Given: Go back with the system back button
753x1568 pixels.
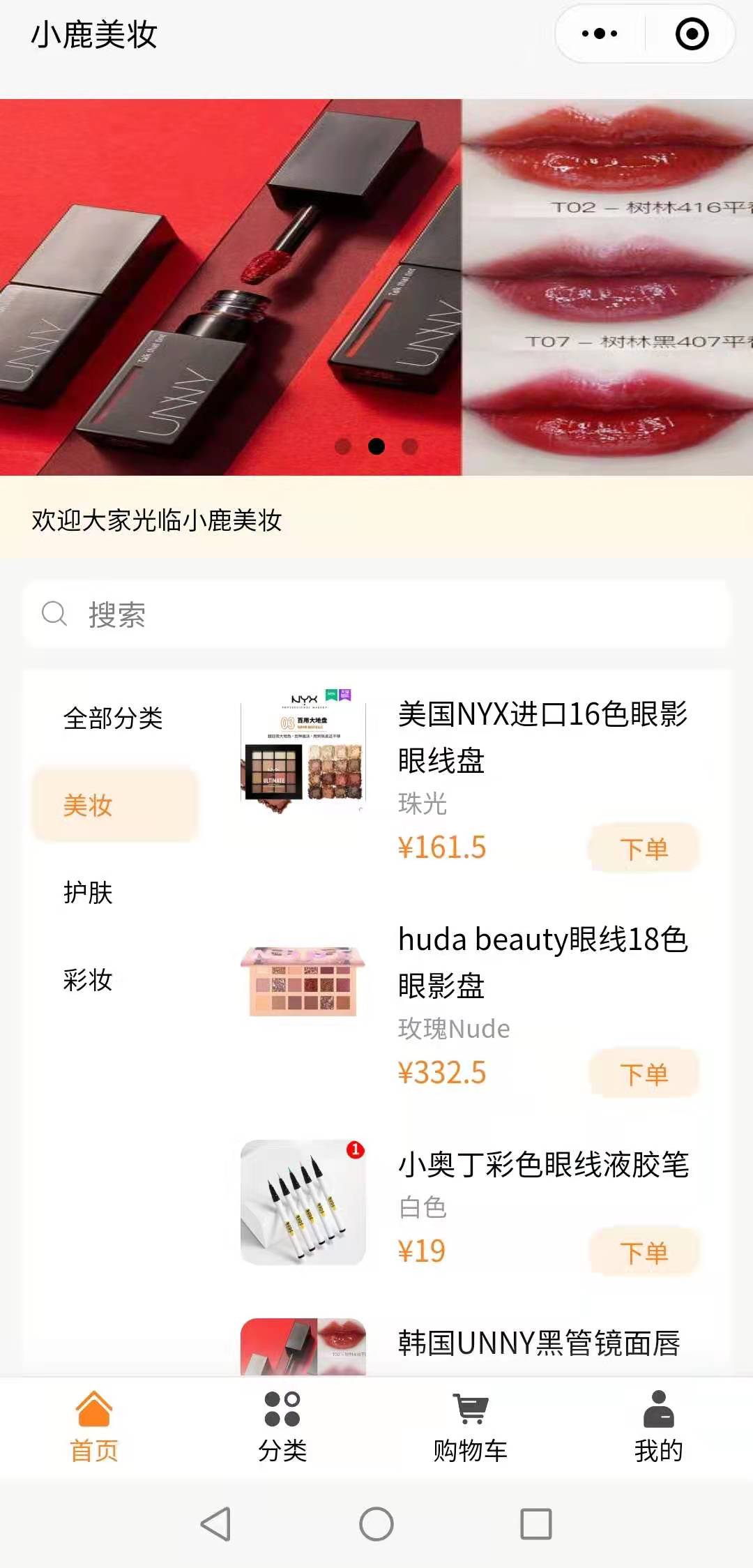Looking at the screenshot, I should click(x=215, y=1524).
